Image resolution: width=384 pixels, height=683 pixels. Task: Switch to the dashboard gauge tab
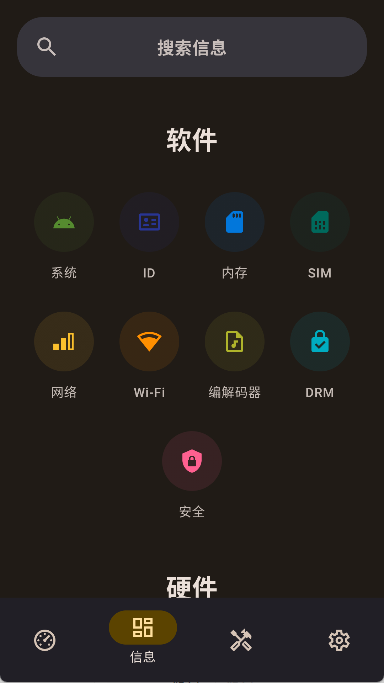[x=45, y=640]
